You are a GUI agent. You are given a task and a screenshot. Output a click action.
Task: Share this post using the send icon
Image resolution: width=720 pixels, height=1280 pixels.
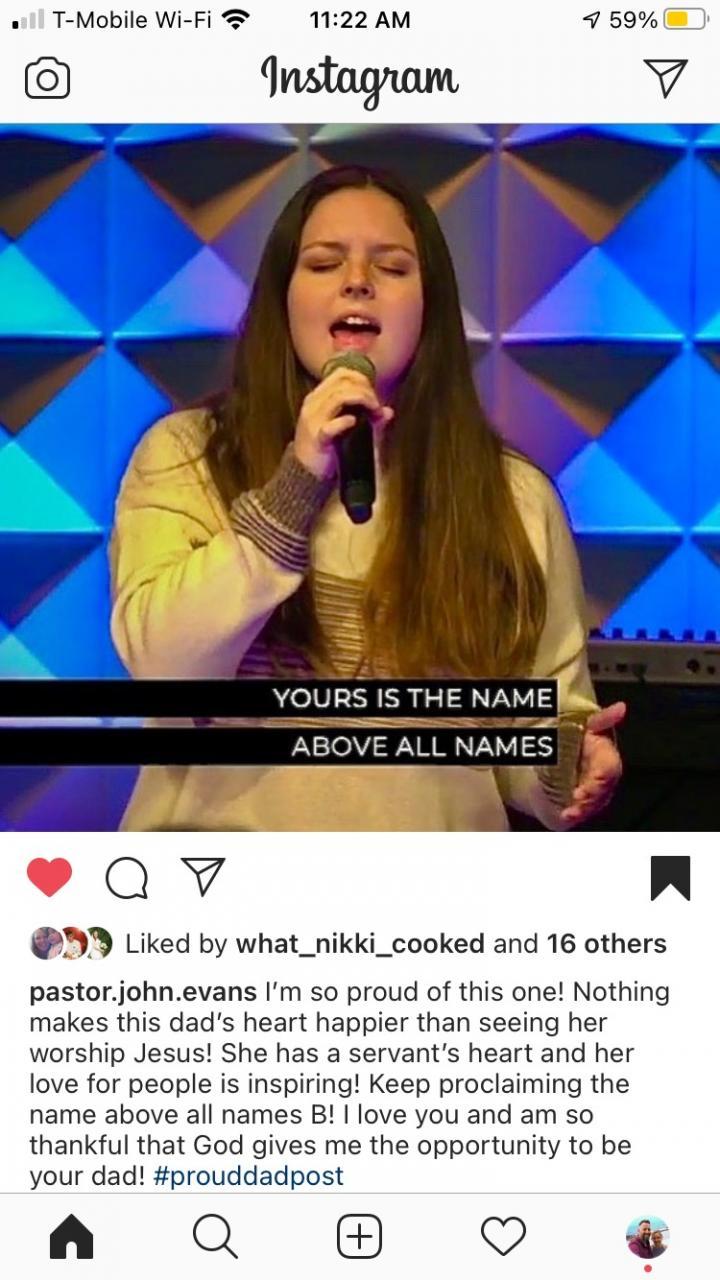[x=202, y=877]
